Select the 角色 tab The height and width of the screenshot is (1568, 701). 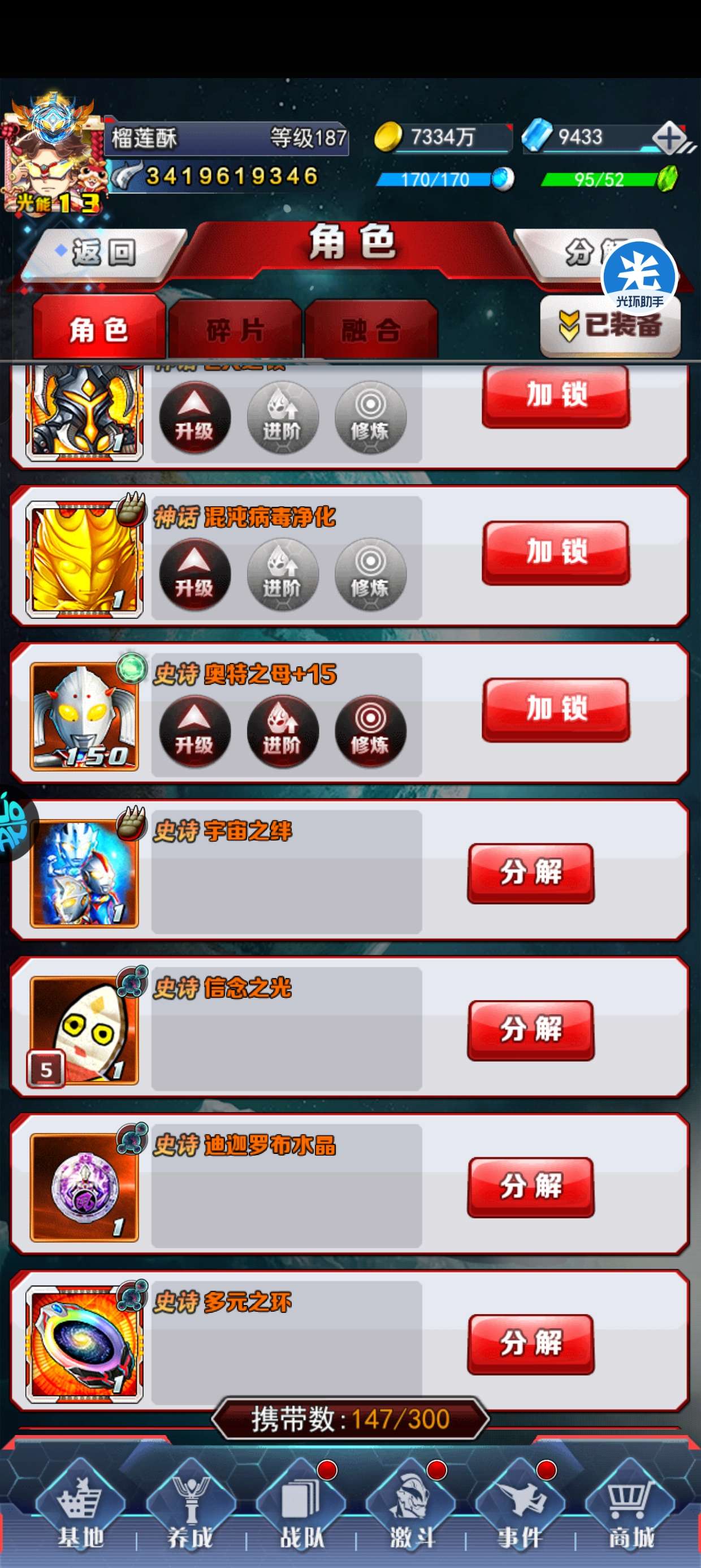(98, 329)
